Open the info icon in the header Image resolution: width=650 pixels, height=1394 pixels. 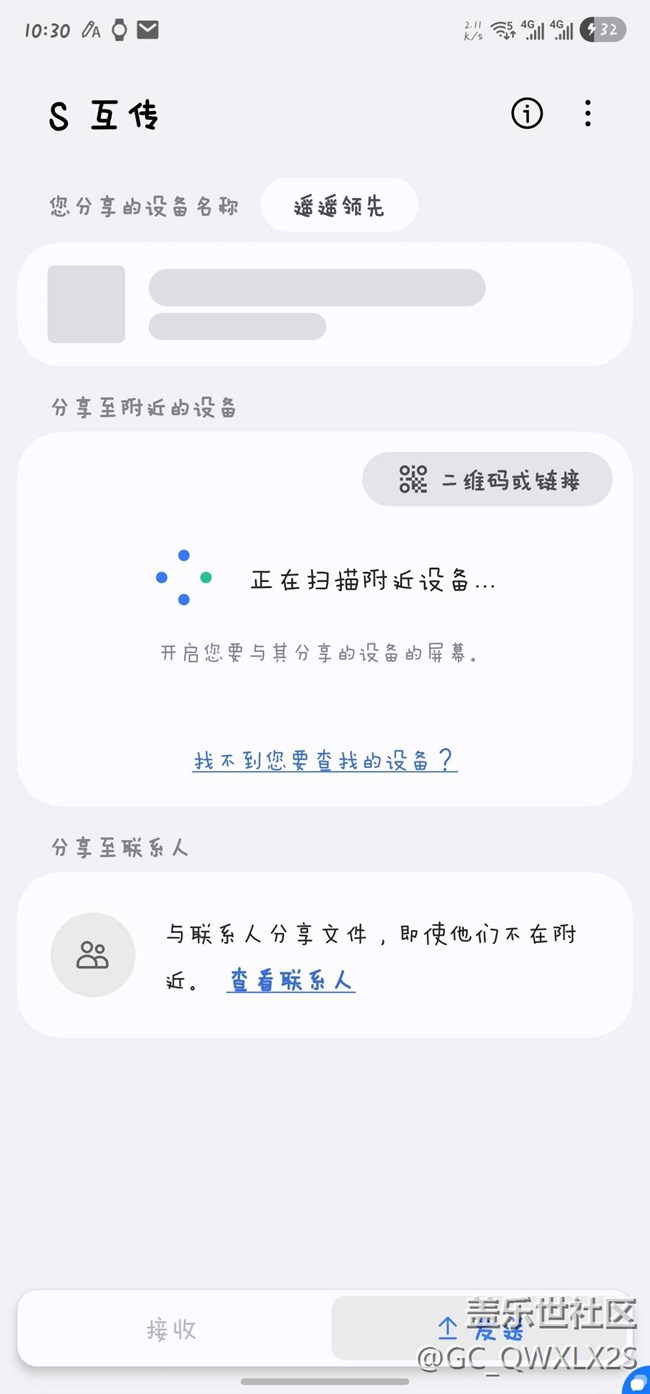(x=527, y=114)
